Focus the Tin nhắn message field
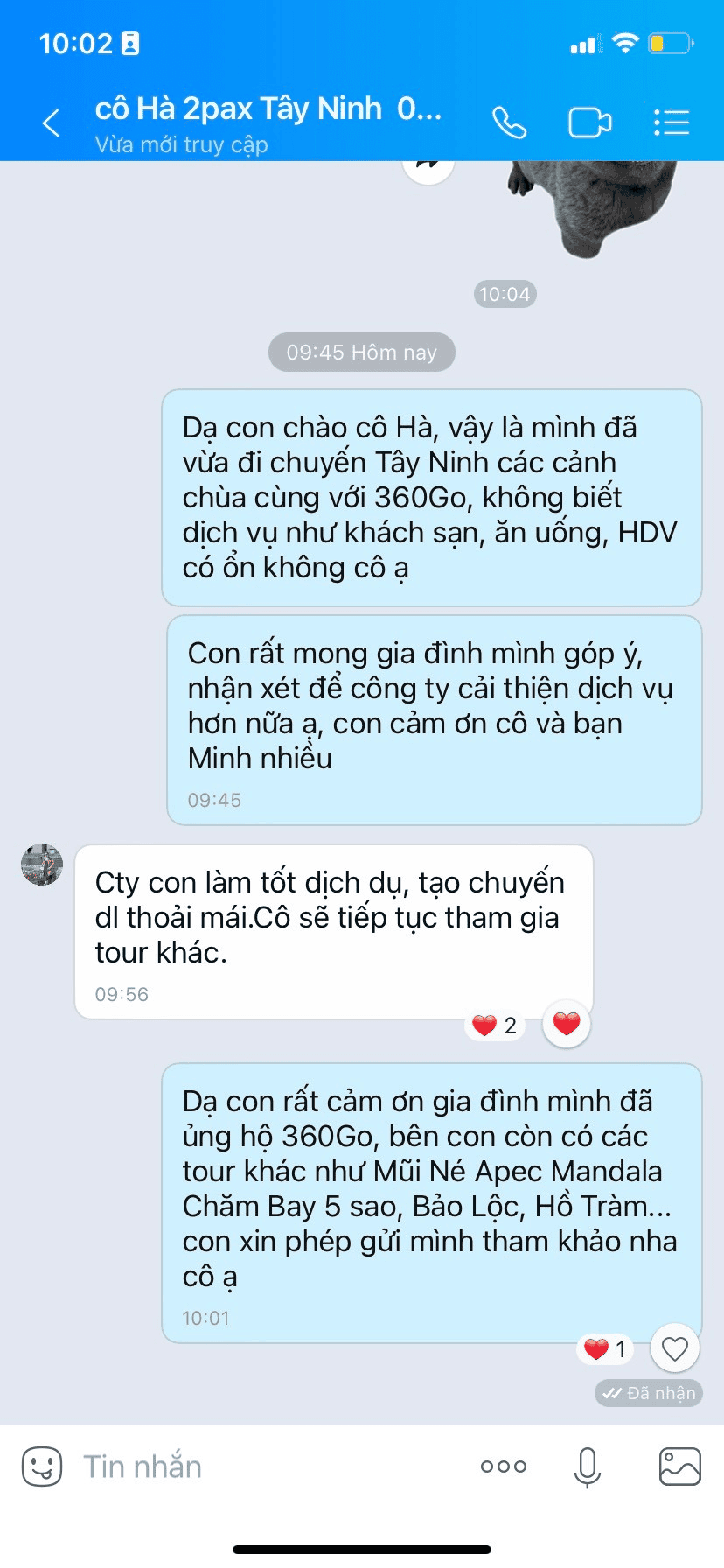Viewport: 724px width, 1568px height. pos(262,1466)
